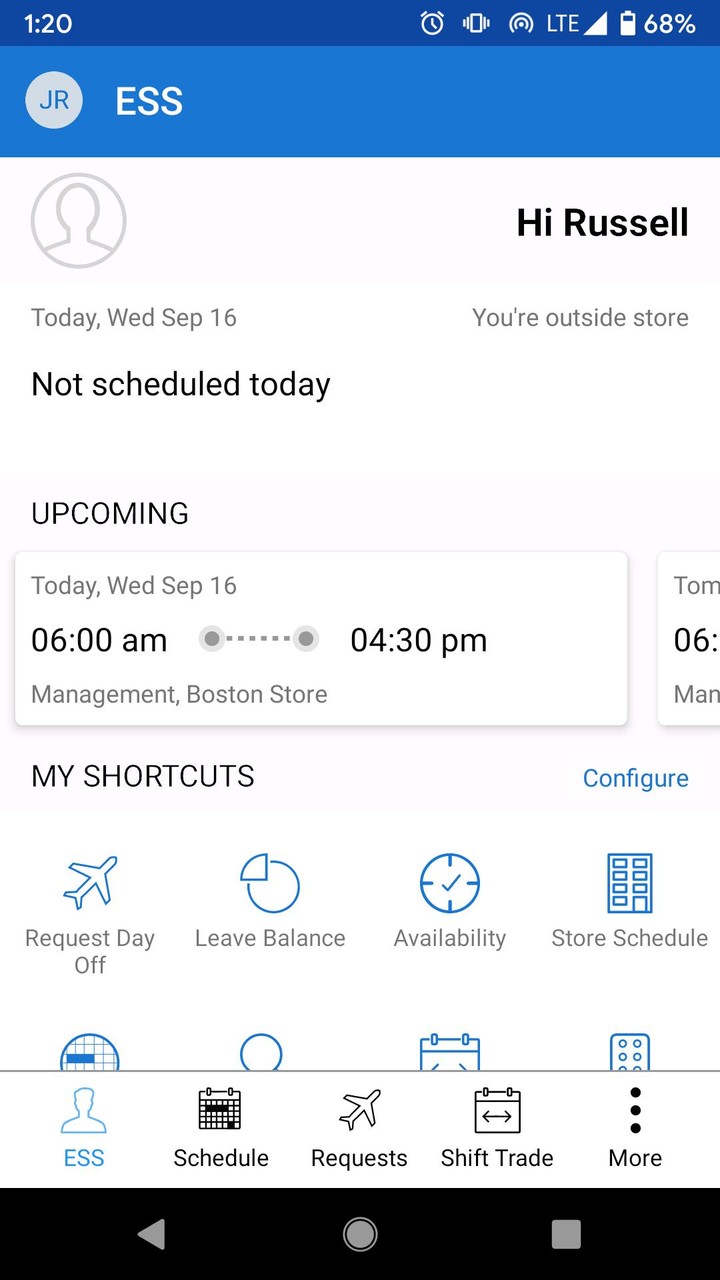Select the Request Day Off airplane icon

(x=89, y=882)
